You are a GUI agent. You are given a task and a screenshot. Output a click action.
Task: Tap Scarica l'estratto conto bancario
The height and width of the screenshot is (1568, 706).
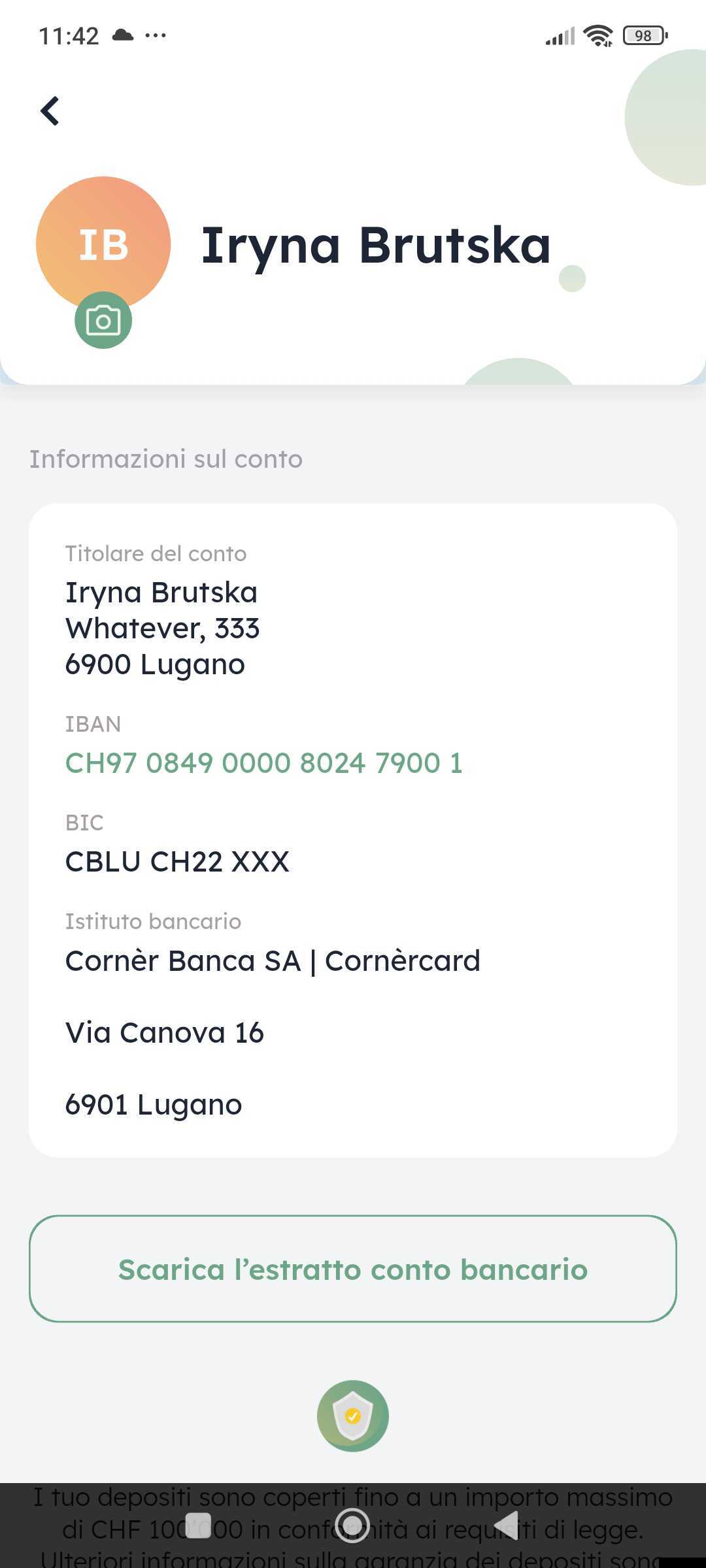point(353,1269)
